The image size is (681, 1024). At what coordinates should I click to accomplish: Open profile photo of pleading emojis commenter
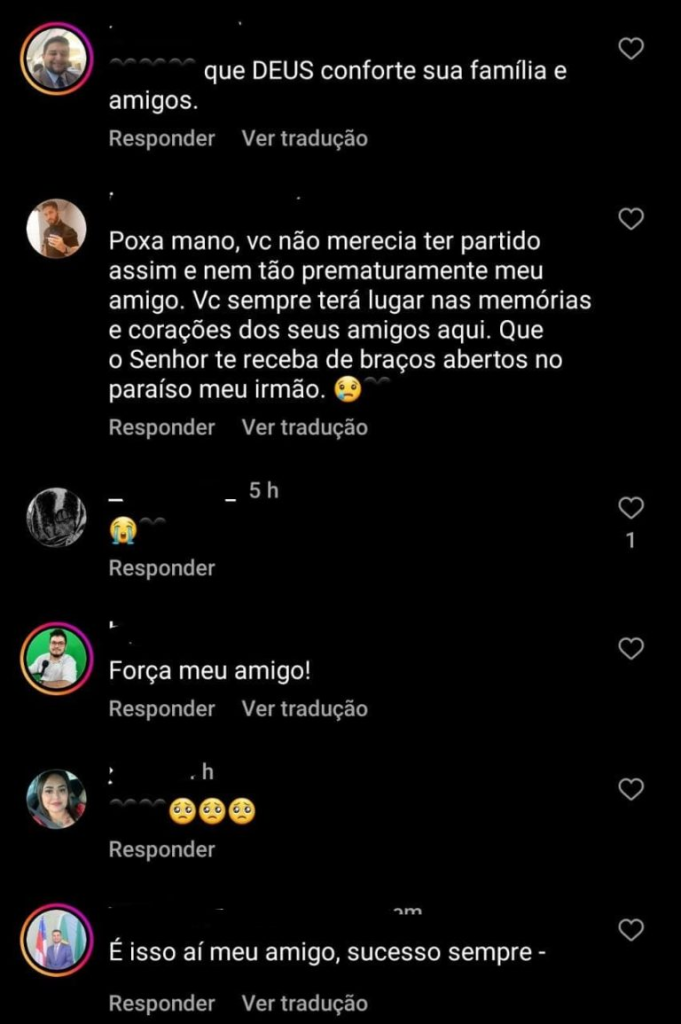57,799
